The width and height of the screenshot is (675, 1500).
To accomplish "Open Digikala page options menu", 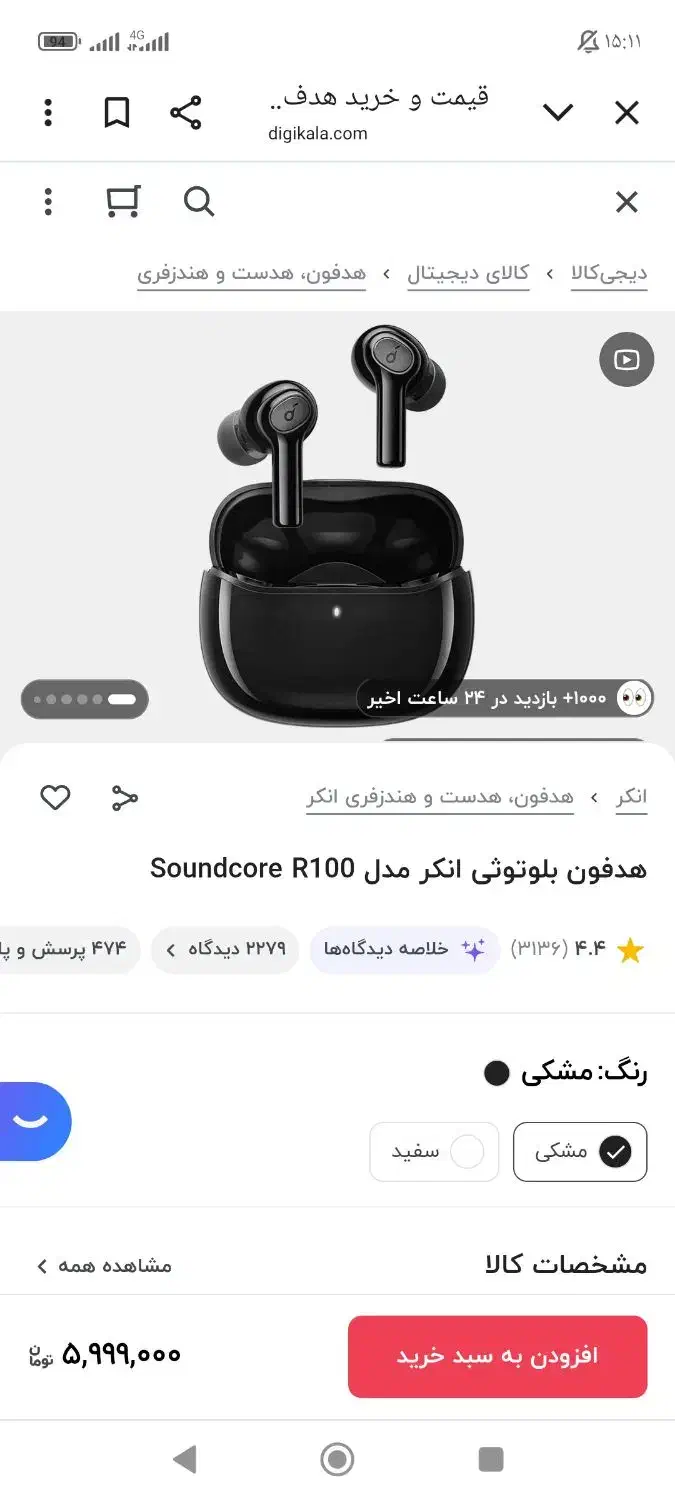I will click(x=48, y=203).
